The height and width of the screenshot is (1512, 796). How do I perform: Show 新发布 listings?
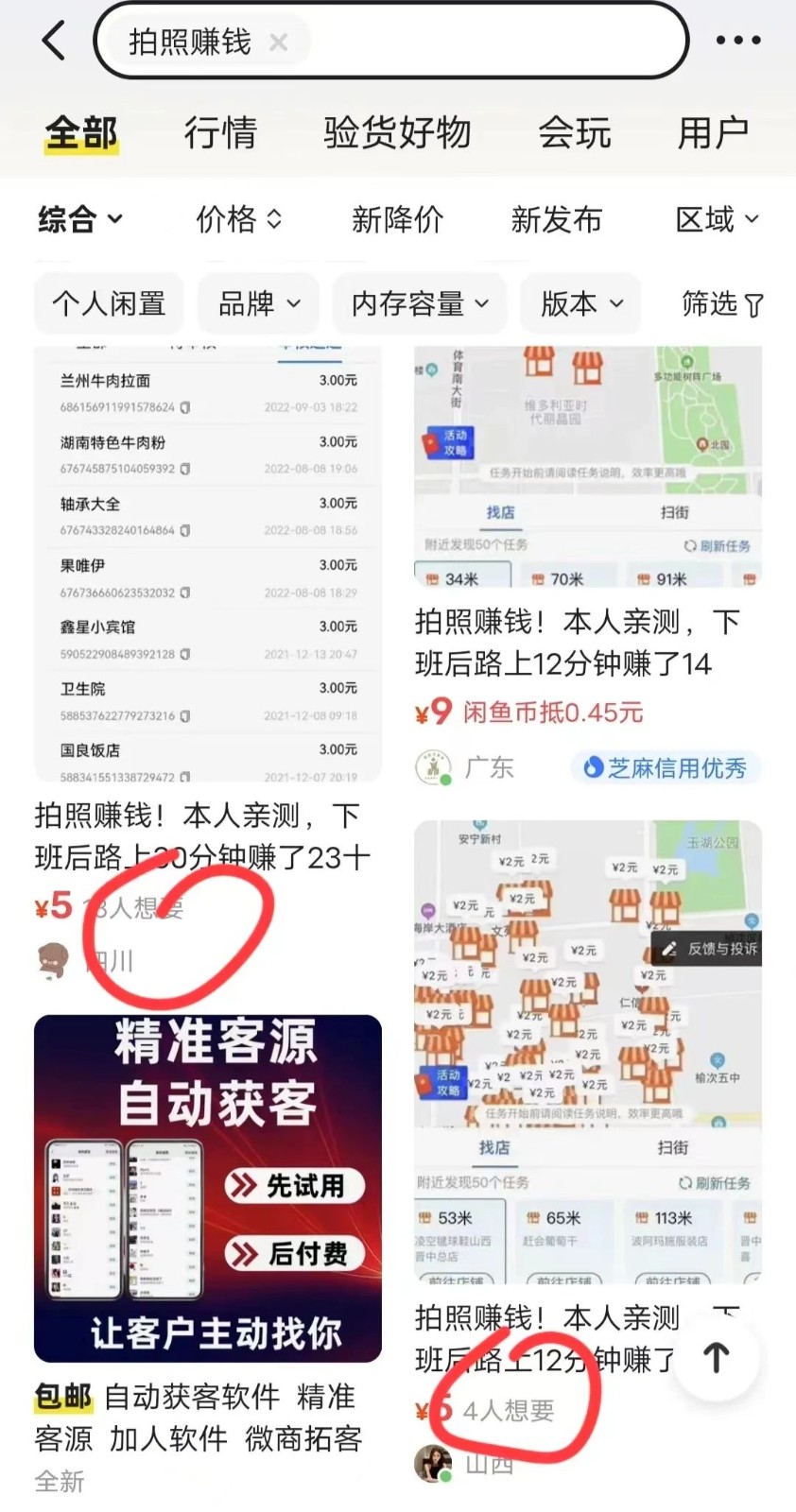556,220
